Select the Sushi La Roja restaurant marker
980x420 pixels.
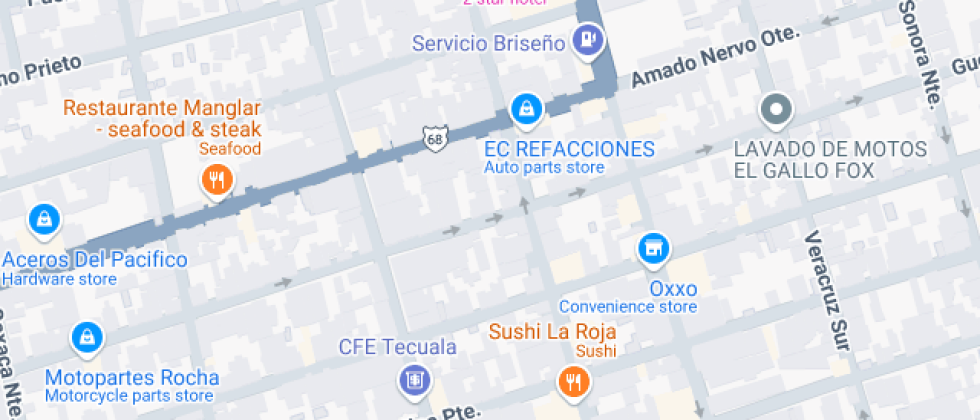point(572,380)
